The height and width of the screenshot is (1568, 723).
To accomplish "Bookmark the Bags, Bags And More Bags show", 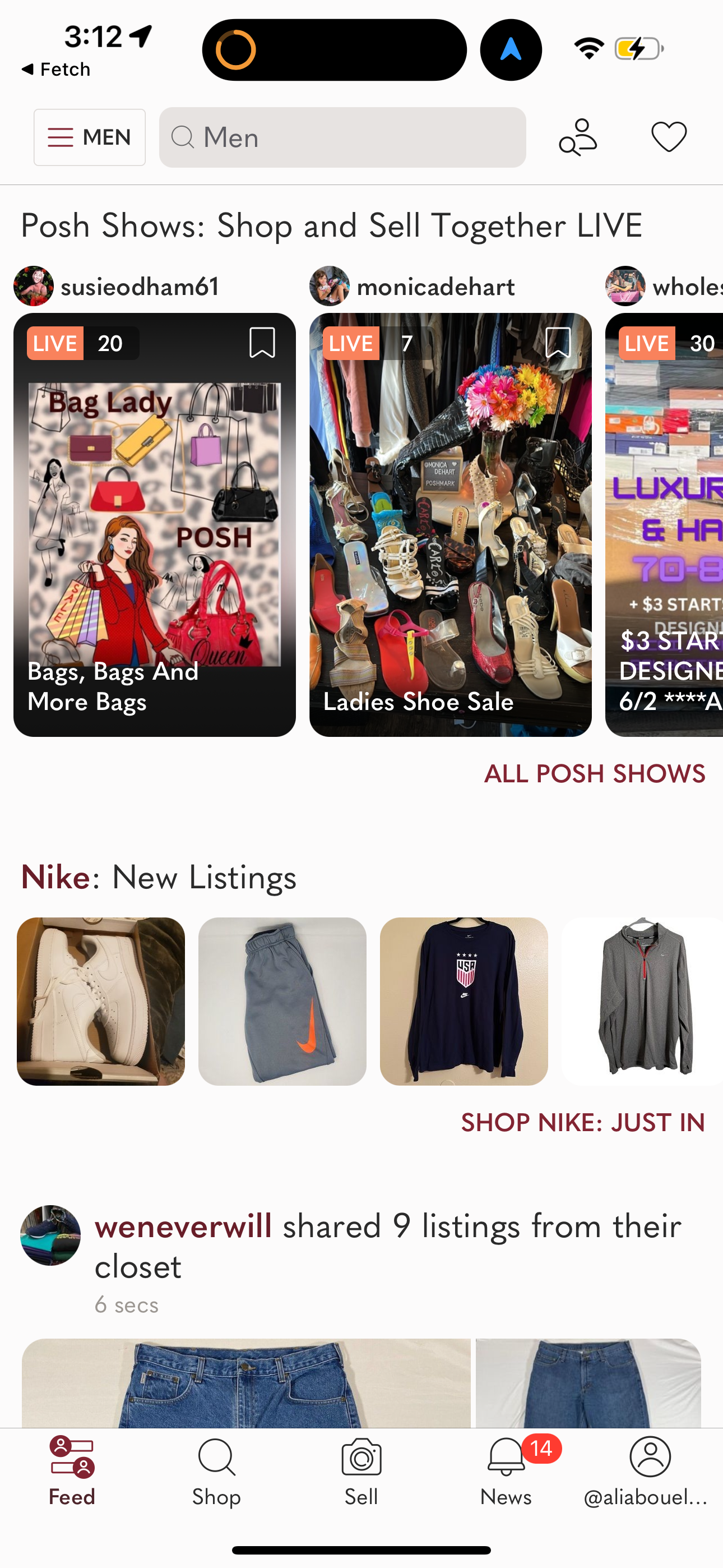I will point(262,344).
